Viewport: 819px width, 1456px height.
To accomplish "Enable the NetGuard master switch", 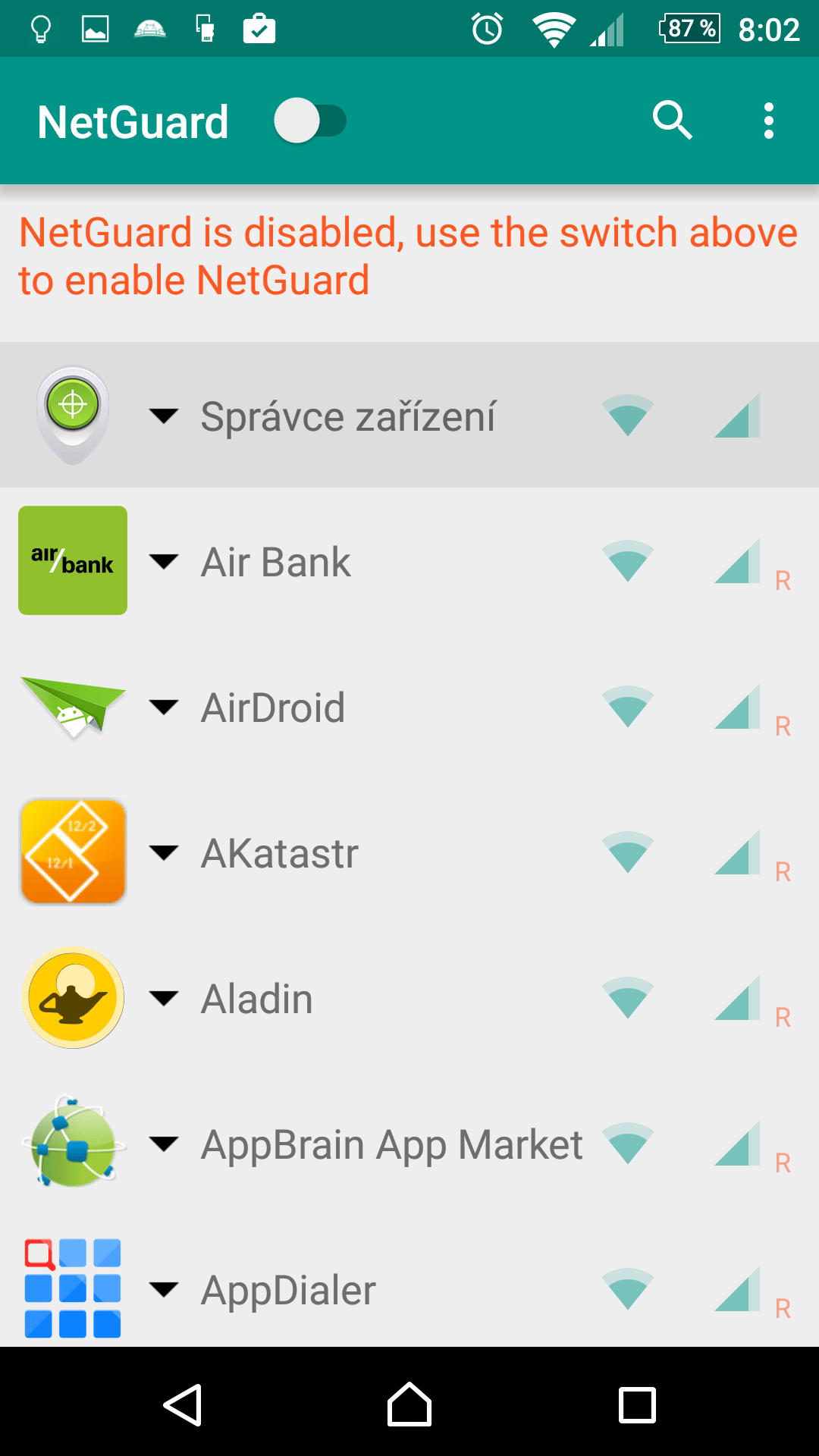I will 310,121.
